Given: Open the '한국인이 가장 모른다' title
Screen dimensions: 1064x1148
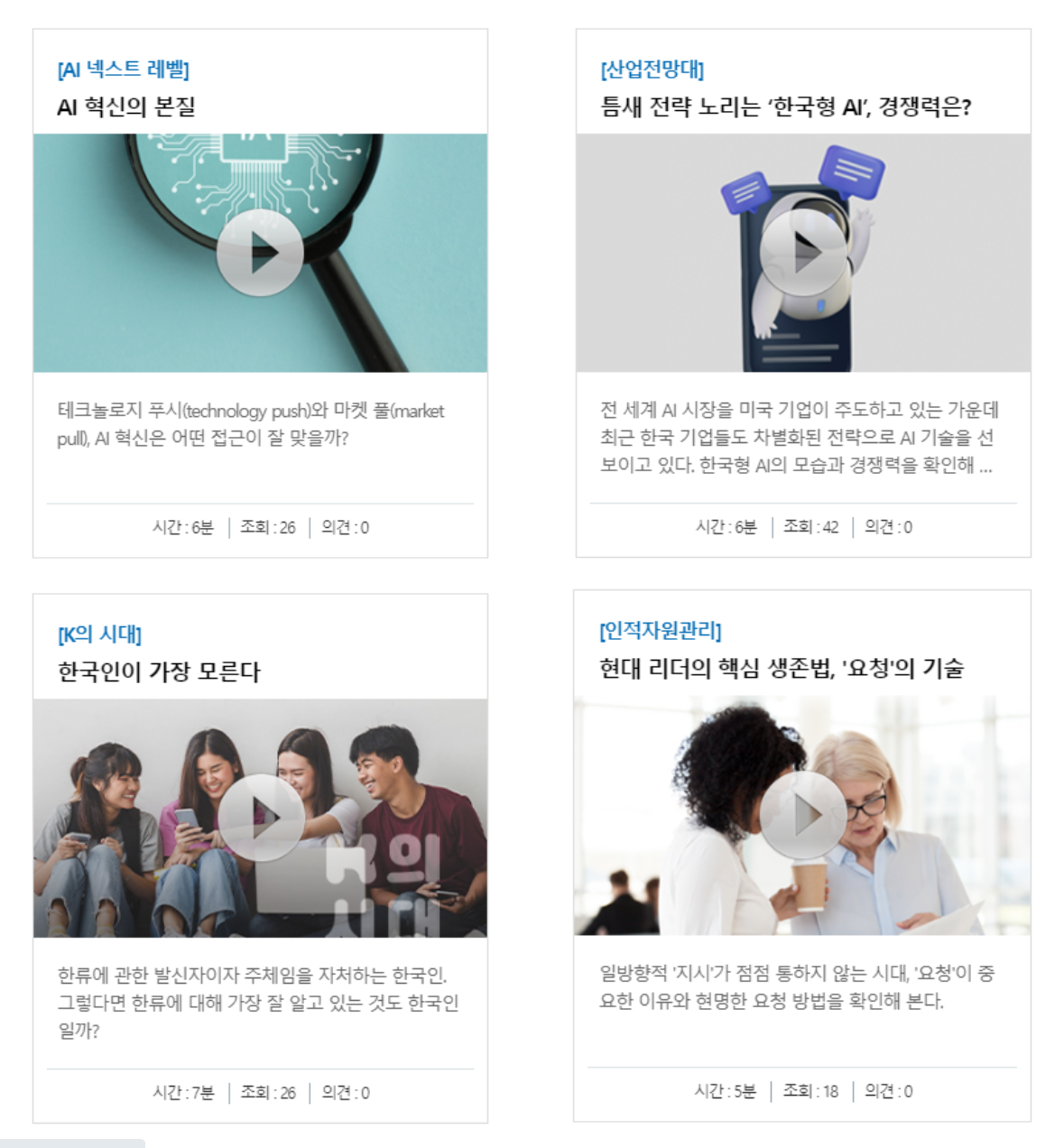Looking at the screenshot, I should [x=159, y=671].
